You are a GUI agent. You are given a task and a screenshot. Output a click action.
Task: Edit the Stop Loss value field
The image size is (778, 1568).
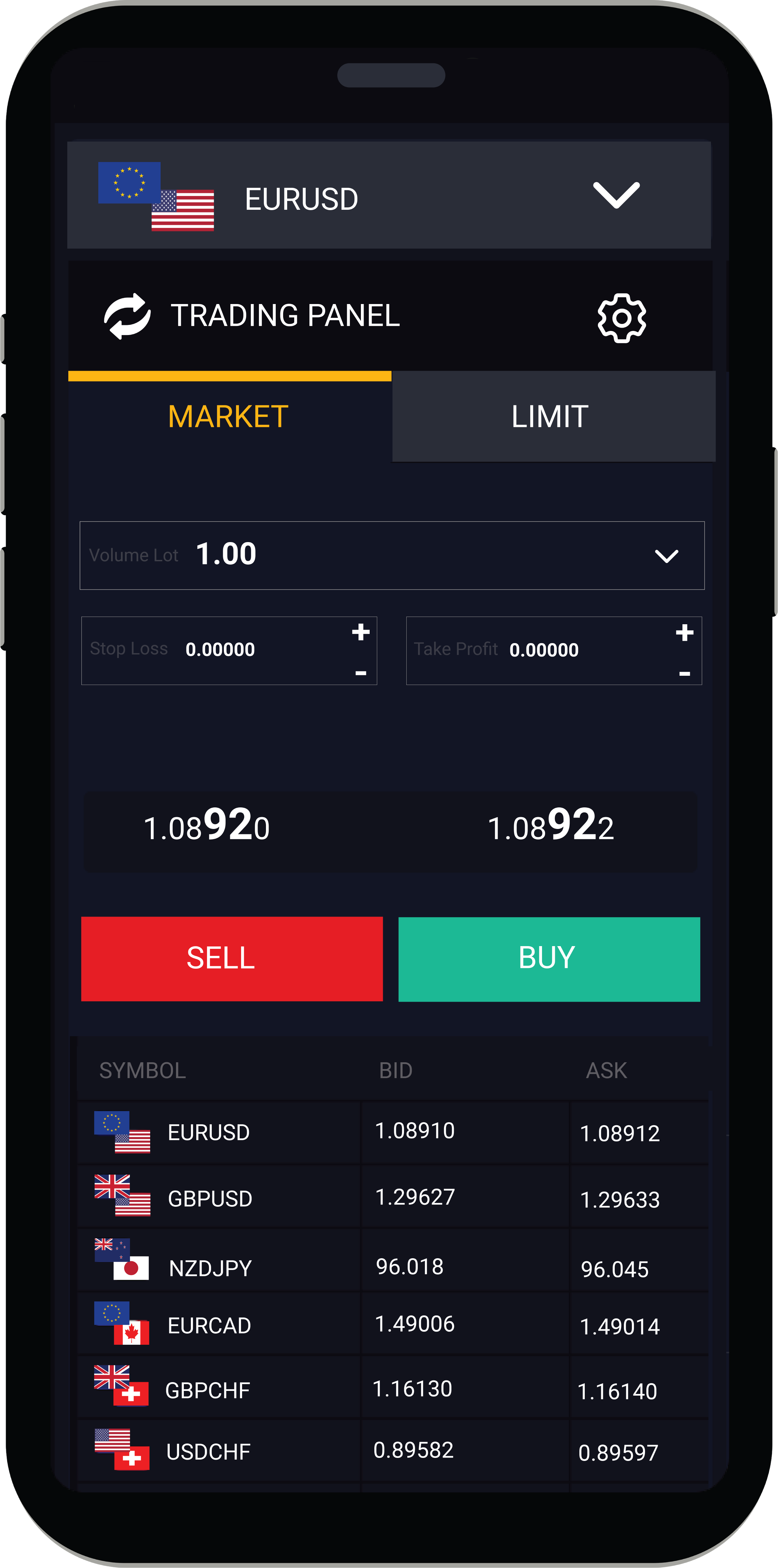[x=221, y=650]
